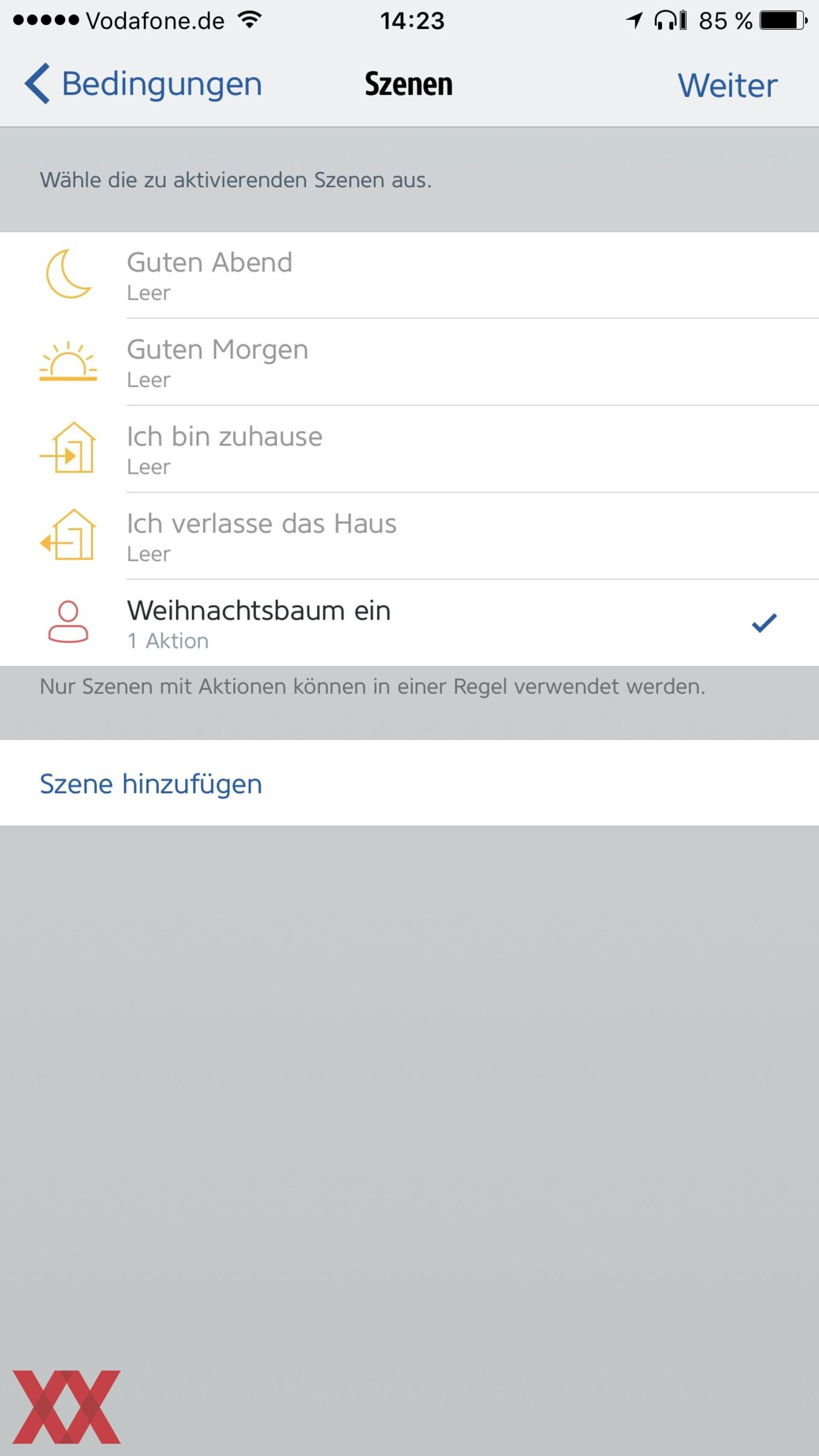Choose the Ich verlasse das Haus scene
The width and height of the screenshot is (819, 1456).
click(x=409, y=536)
